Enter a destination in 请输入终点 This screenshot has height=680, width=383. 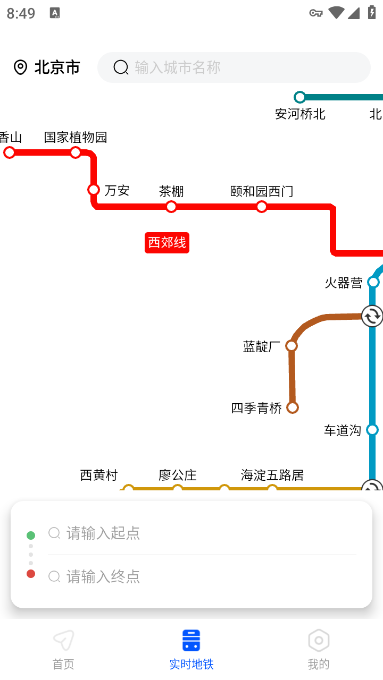(202, 576)
